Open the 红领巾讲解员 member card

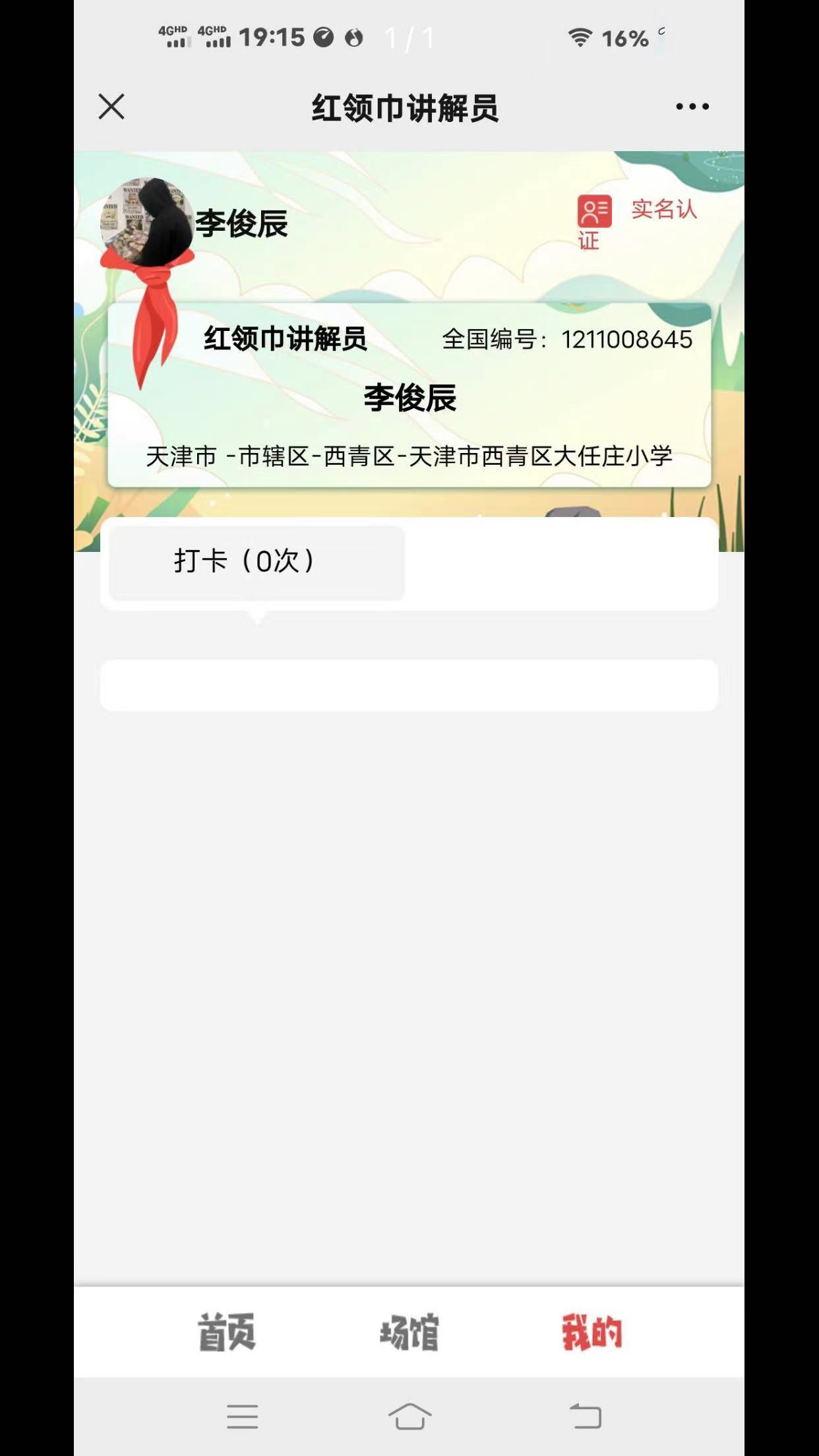coord(409,395)
